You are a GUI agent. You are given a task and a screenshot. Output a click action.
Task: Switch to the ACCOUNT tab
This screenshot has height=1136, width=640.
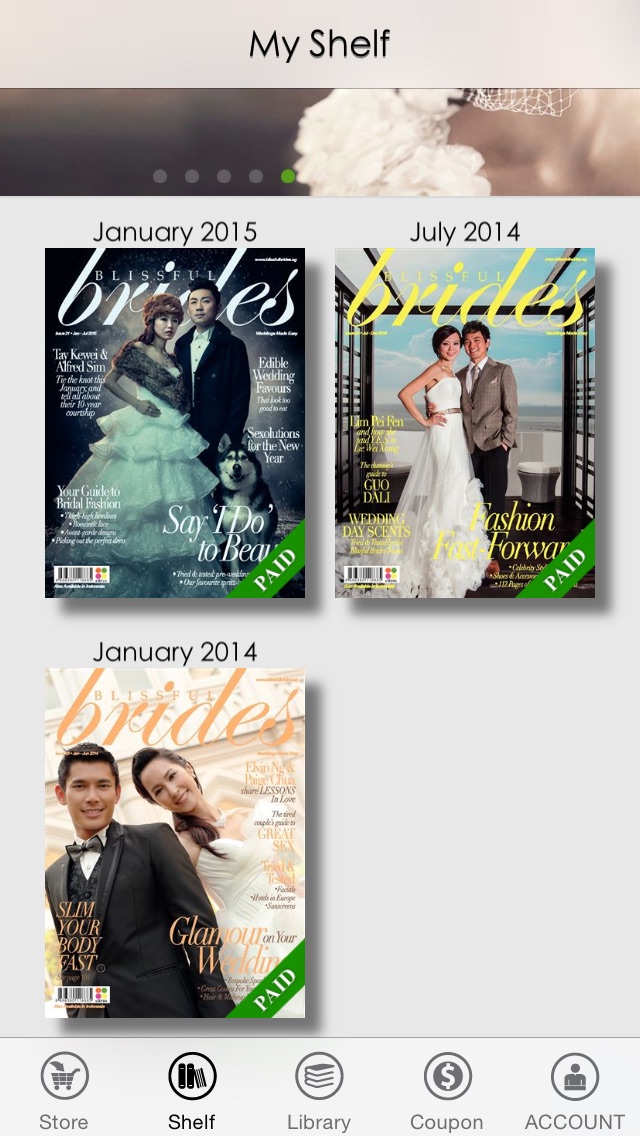pyautogui.click(x=575, y=1090)
